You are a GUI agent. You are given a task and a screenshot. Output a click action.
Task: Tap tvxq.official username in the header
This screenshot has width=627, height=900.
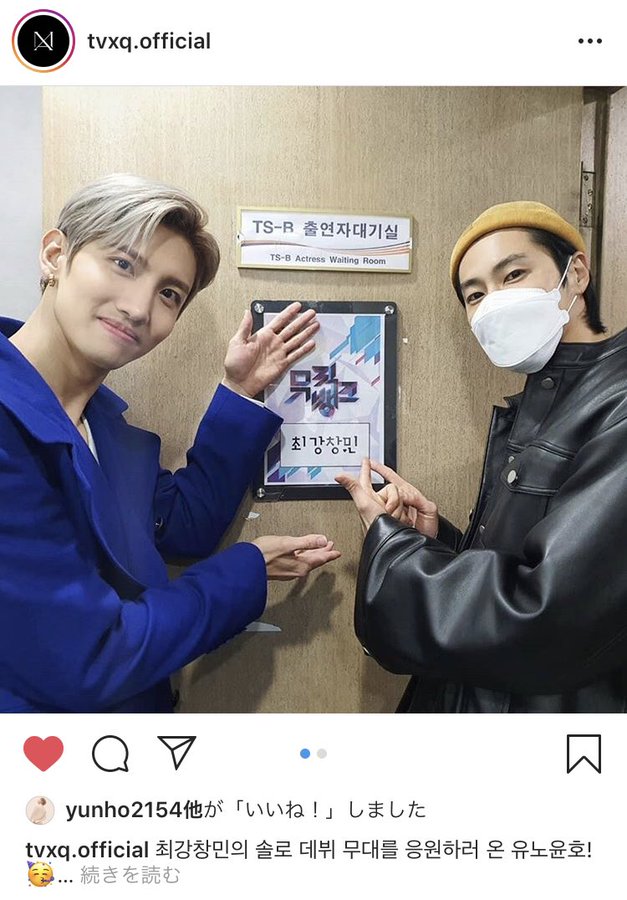[x=149, y=42]
